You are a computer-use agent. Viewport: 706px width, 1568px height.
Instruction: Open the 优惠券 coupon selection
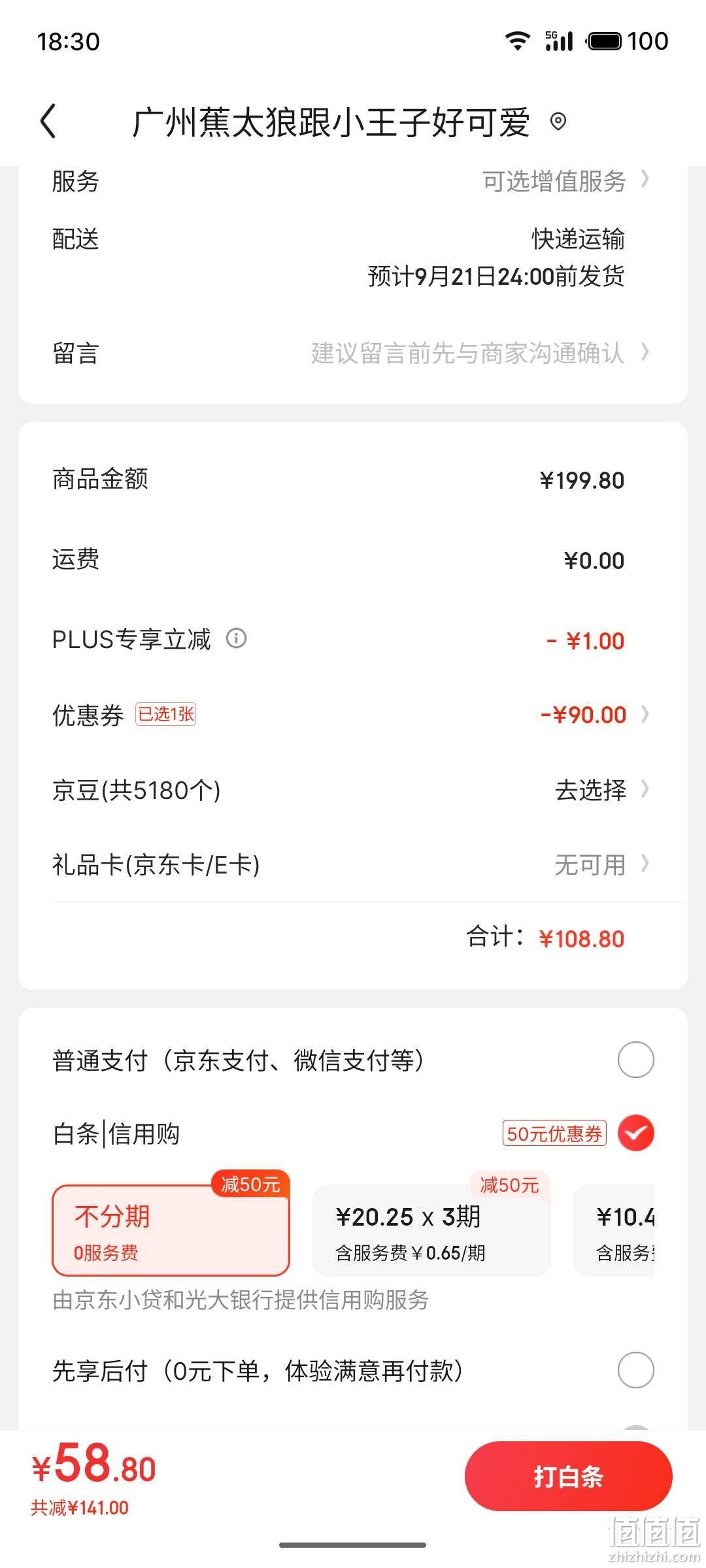click(x=353, y=715)
